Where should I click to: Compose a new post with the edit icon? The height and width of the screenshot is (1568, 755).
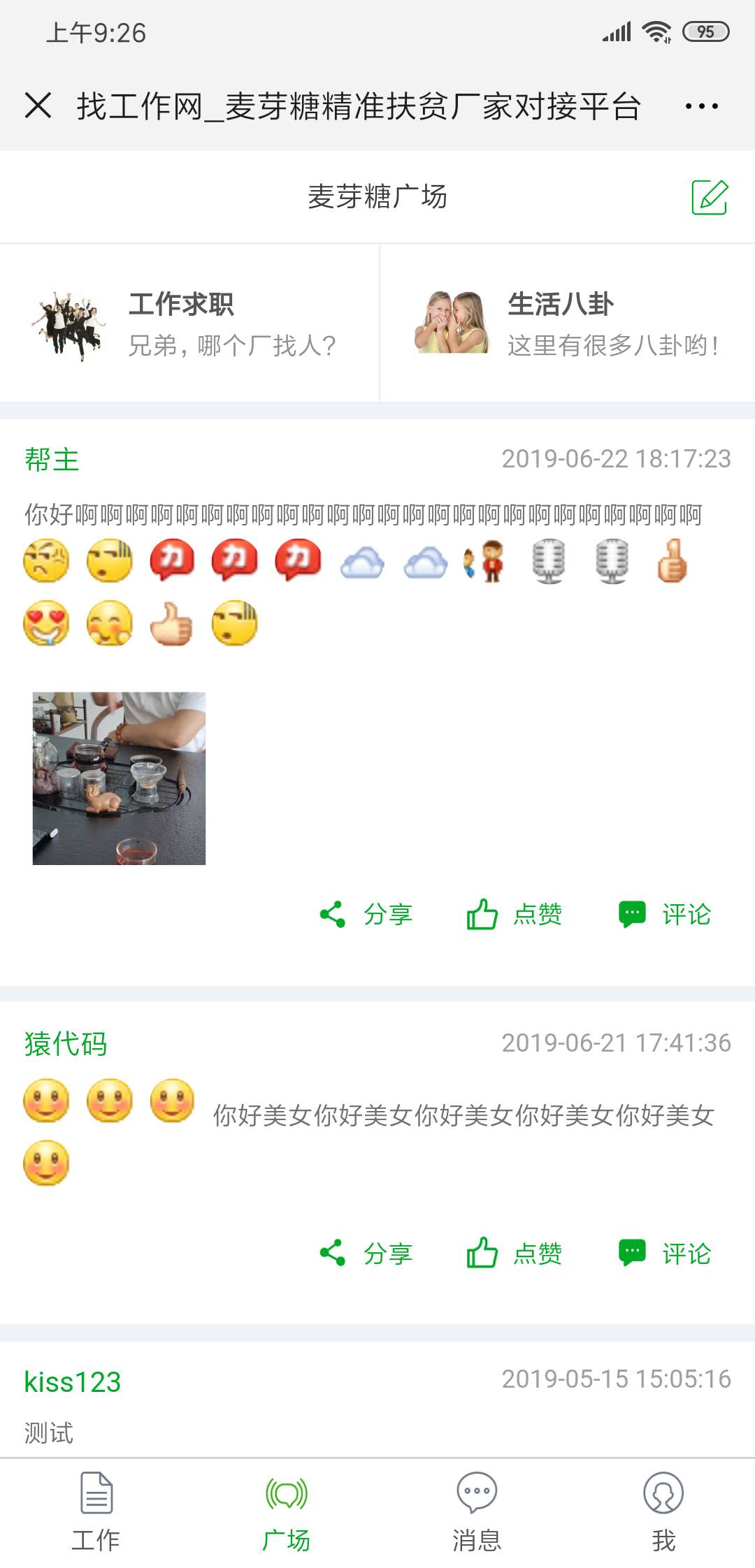point(710,197)
